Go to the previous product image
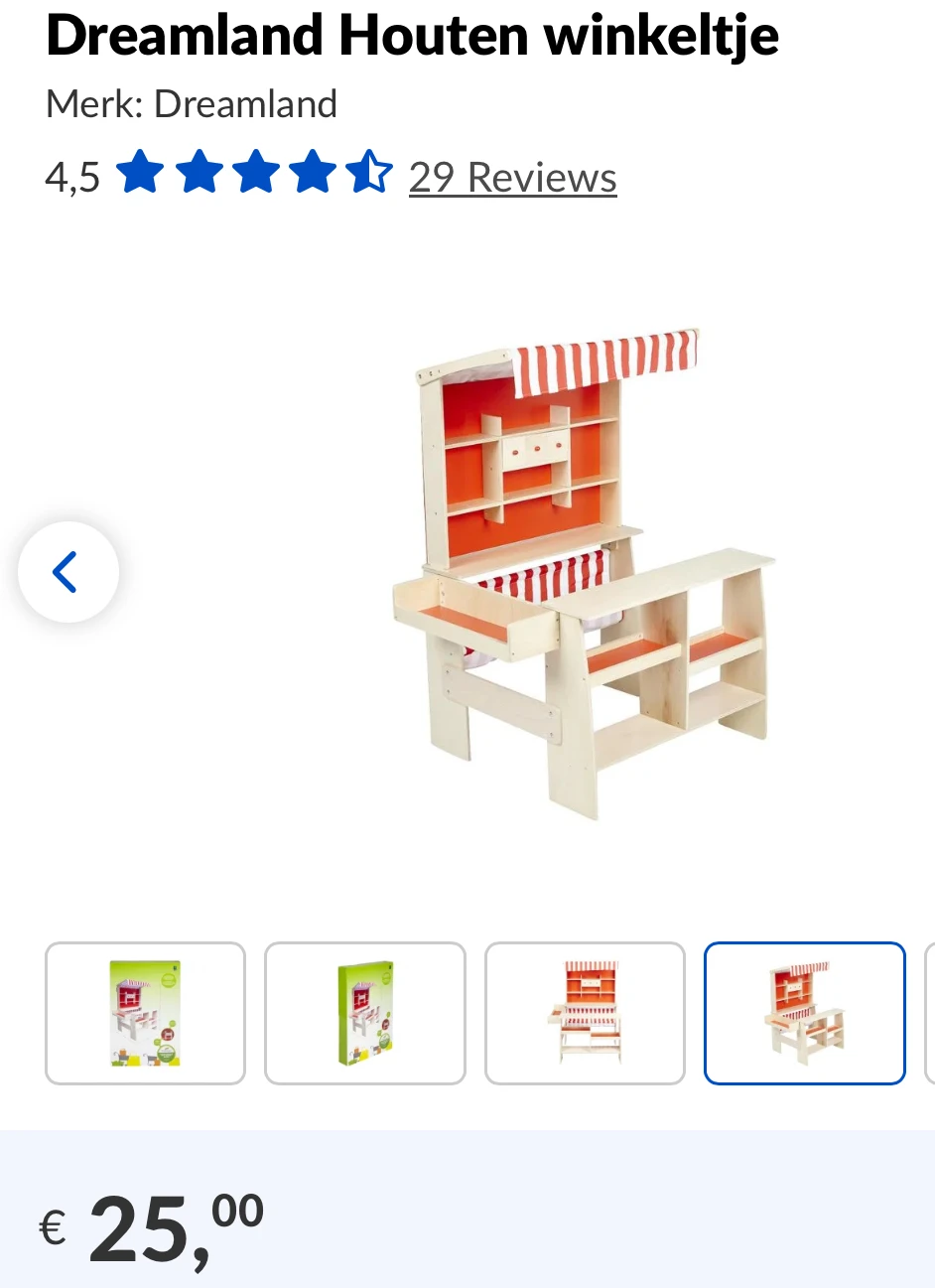Viewport: 935px width, 1288px height. point(67,572)
